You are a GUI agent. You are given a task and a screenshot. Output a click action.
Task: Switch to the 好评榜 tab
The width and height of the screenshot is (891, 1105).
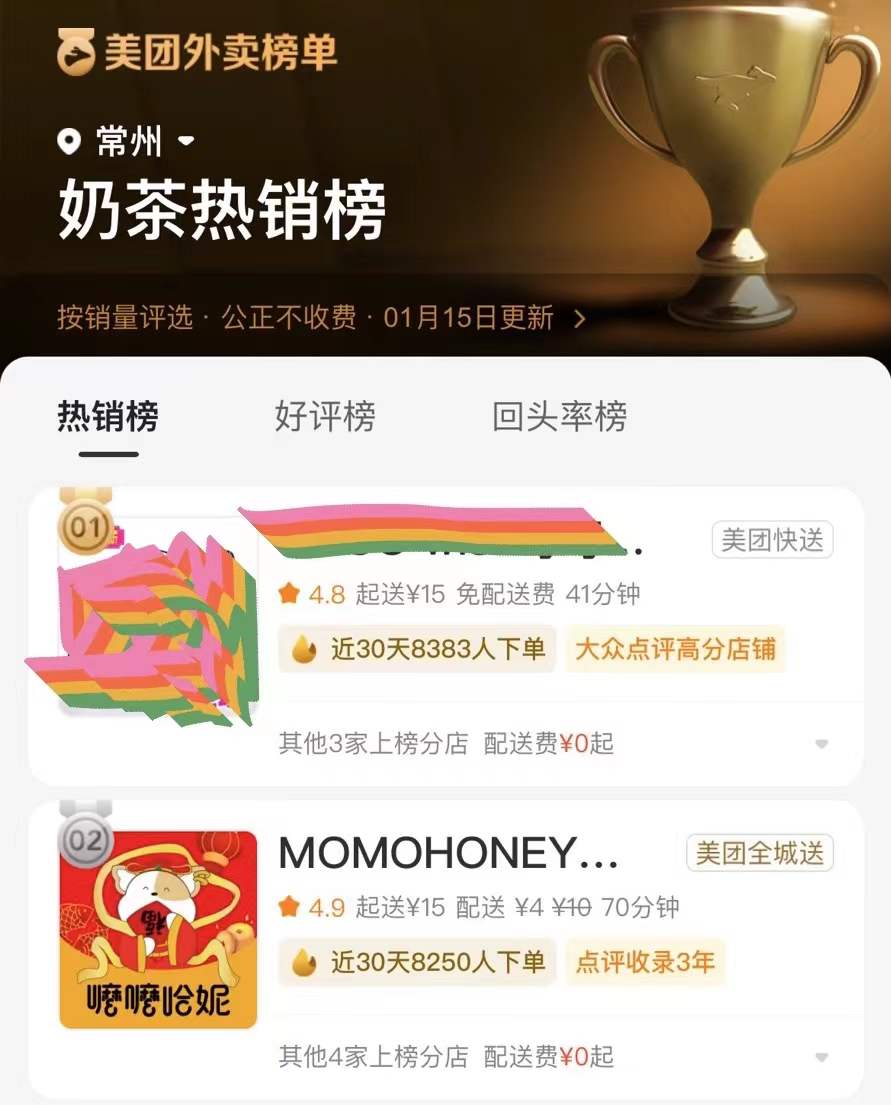point(325,416)
